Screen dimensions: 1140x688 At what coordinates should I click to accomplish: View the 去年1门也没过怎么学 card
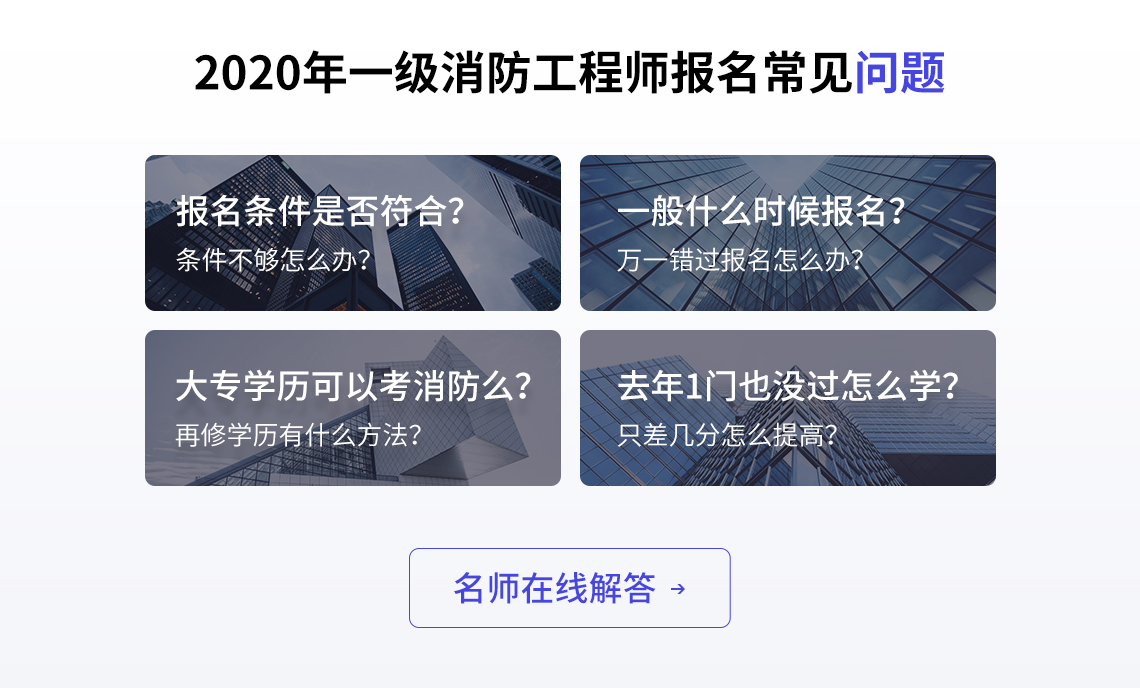click(x=787, y=408)
